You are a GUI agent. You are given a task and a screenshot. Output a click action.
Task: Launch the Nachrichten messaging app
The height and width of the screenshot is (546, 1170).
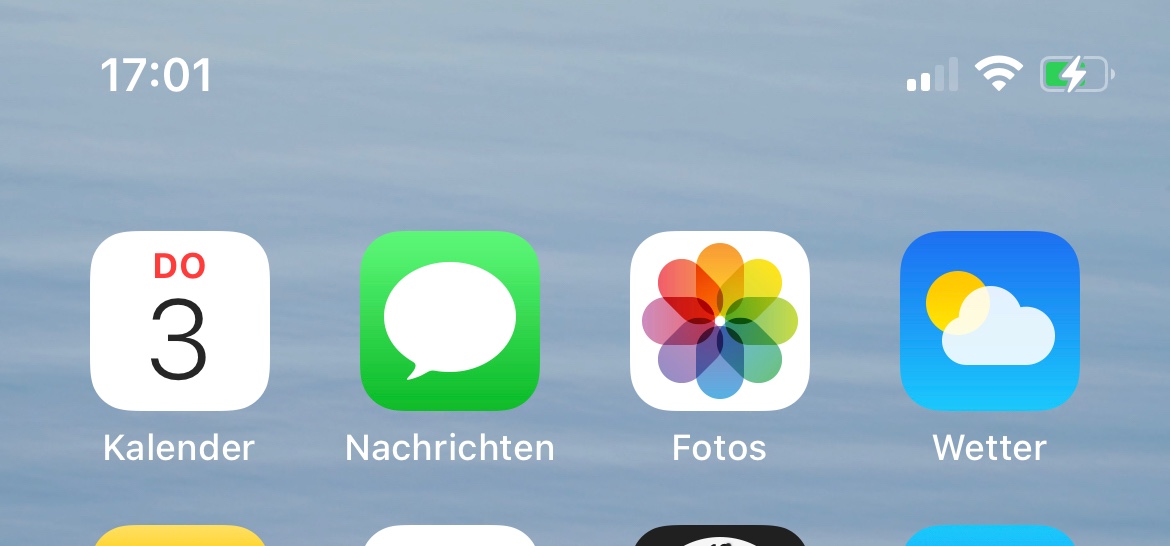coord(450,321)
